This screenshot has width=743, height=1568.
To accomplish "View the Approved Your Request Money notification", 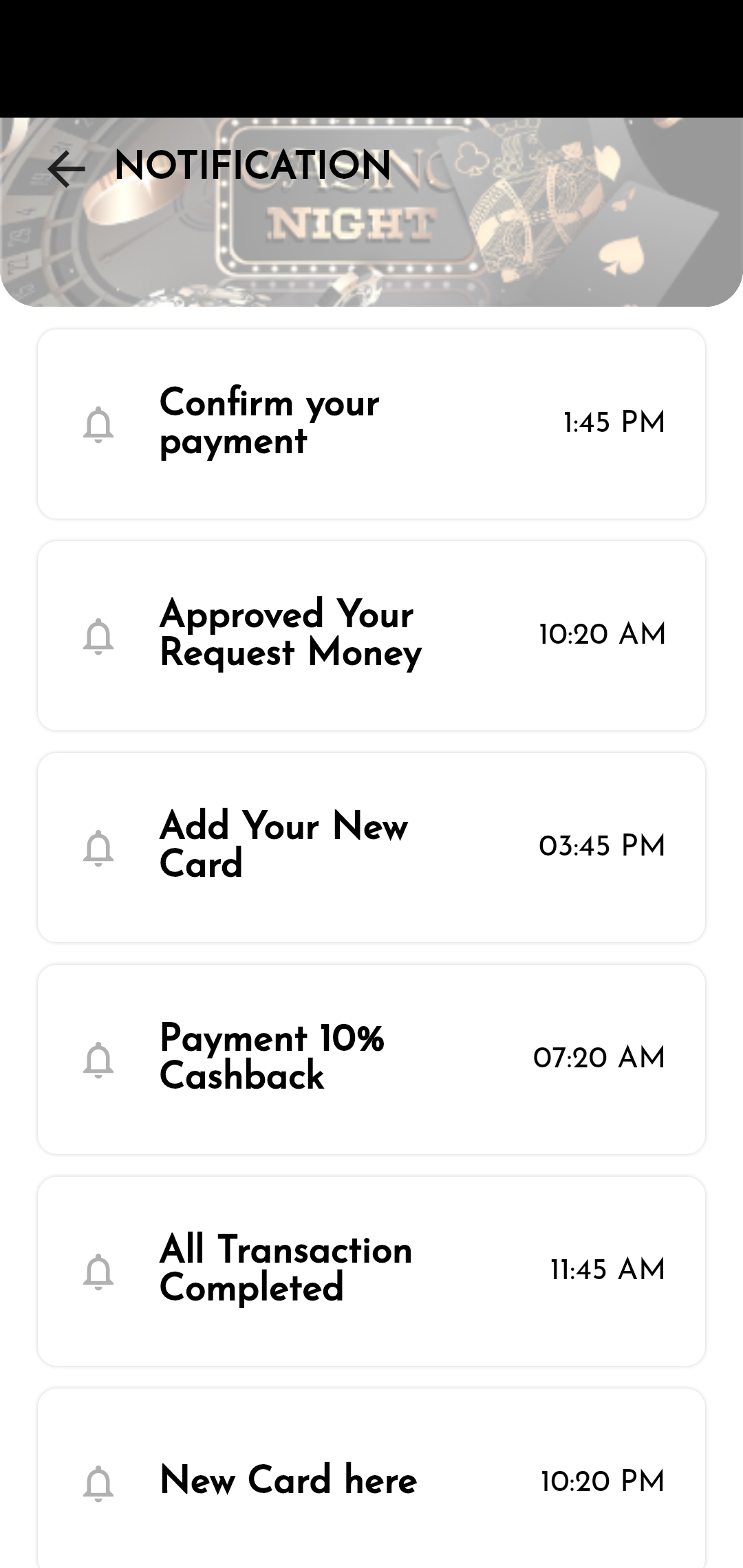I will coord(371,635).
